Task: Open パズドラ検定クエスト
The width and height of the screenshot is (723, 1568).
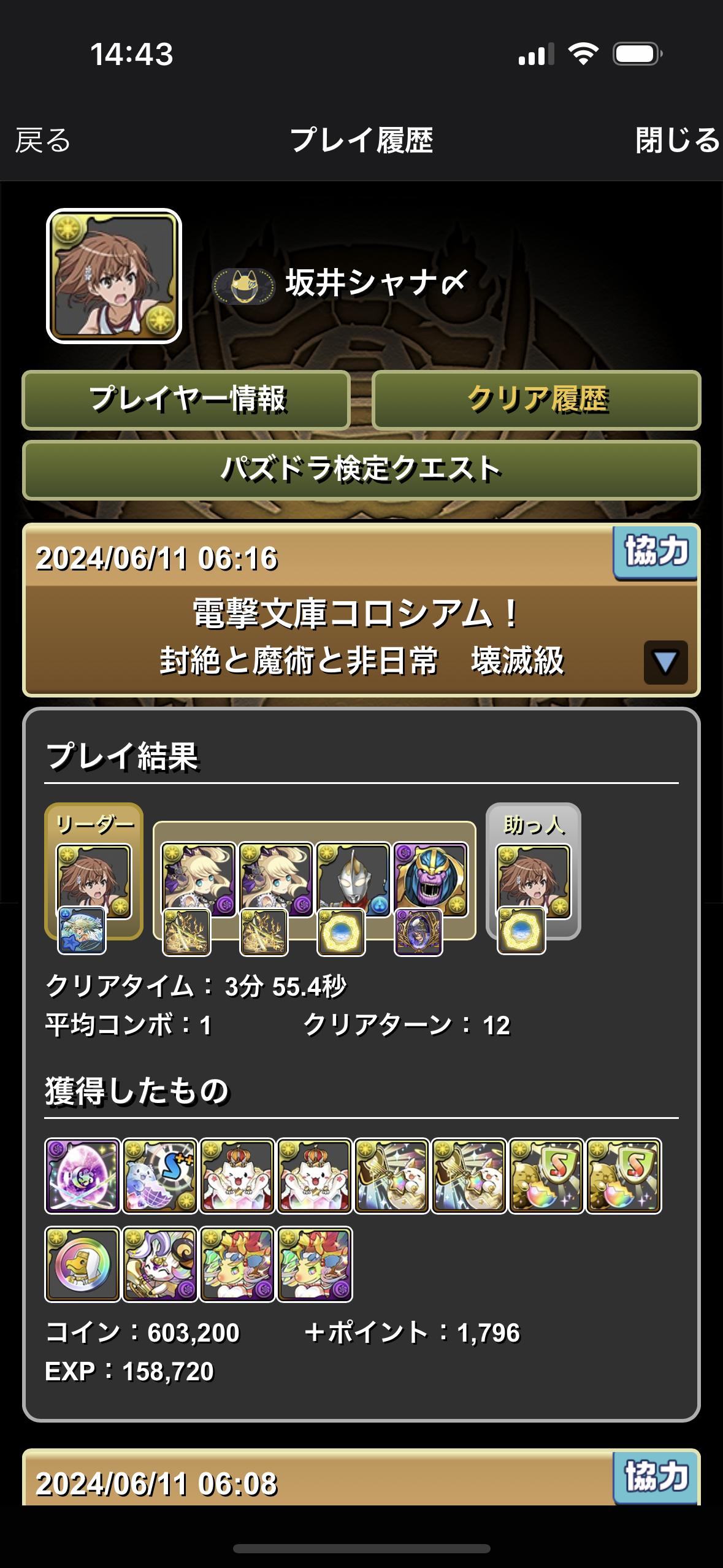Action: click(361, 470)
